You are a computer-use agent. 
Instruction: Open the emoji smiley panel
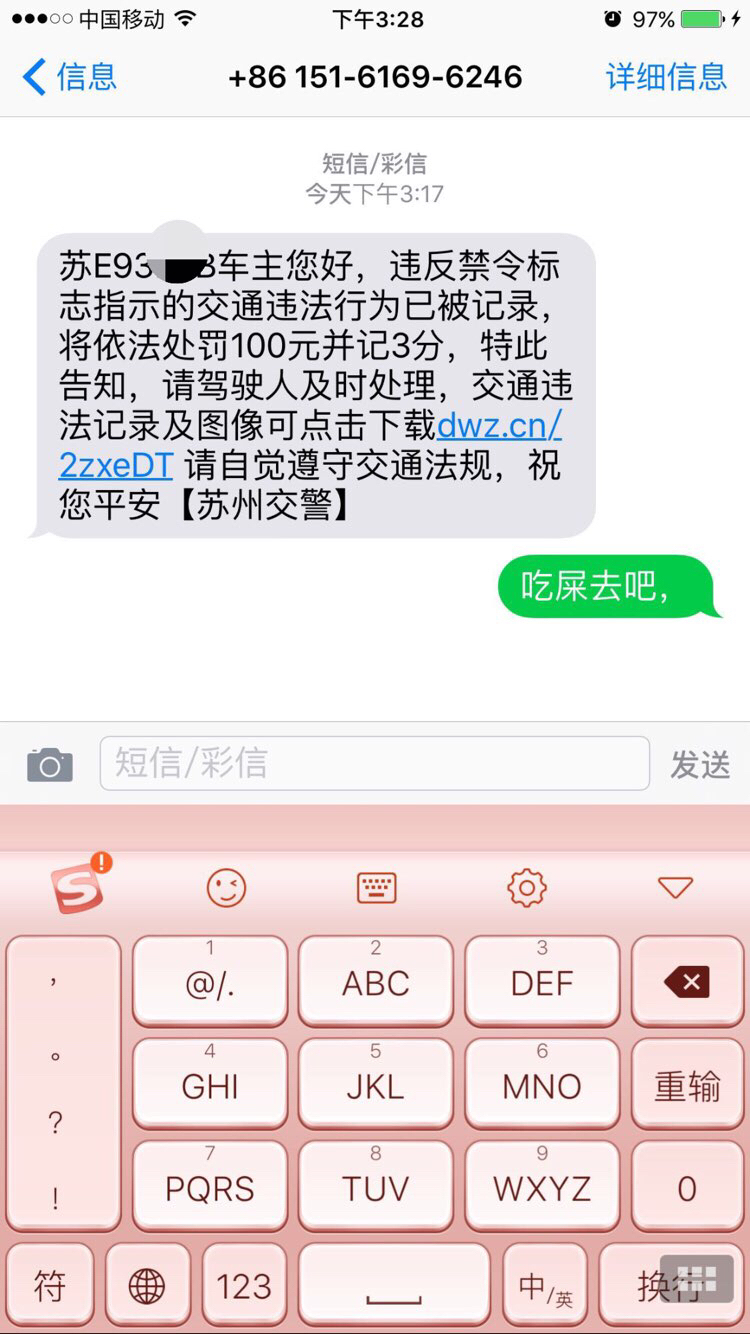tap(226, 887)
